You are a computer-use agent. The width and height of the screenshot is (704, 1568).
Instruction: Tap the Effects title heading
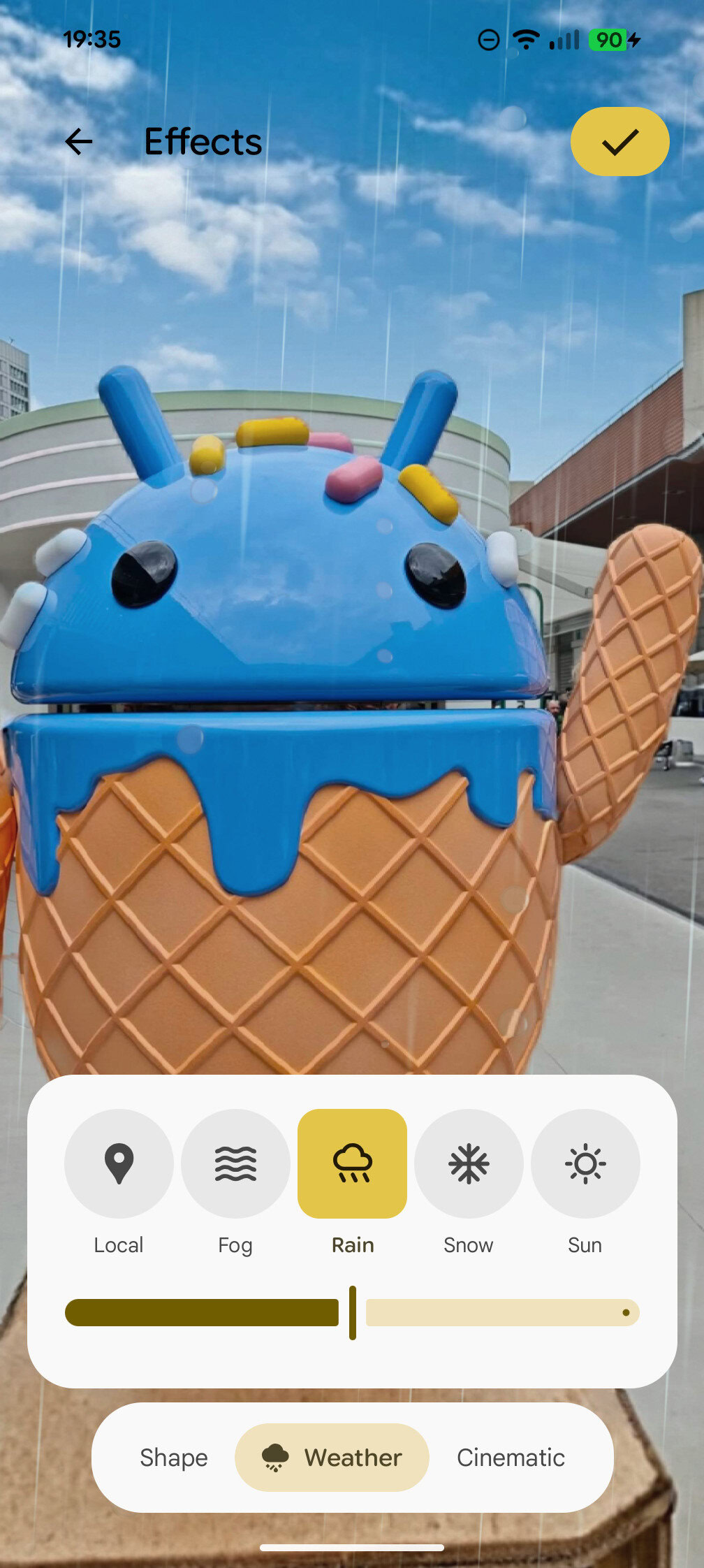point(203,142)
